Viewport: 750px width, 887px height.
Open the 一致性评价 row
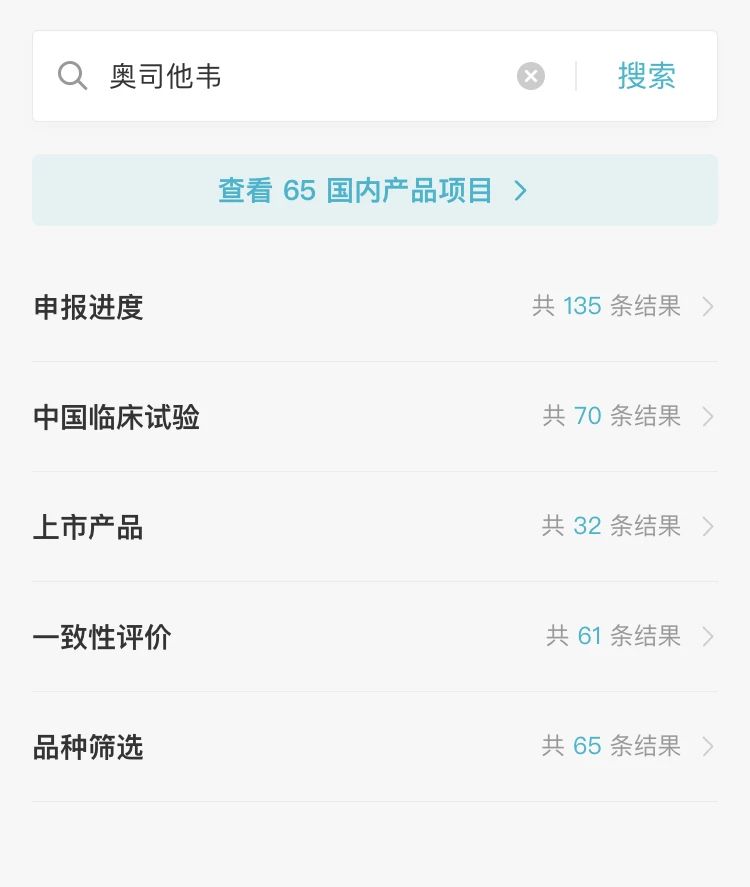[x=375, y=636]
